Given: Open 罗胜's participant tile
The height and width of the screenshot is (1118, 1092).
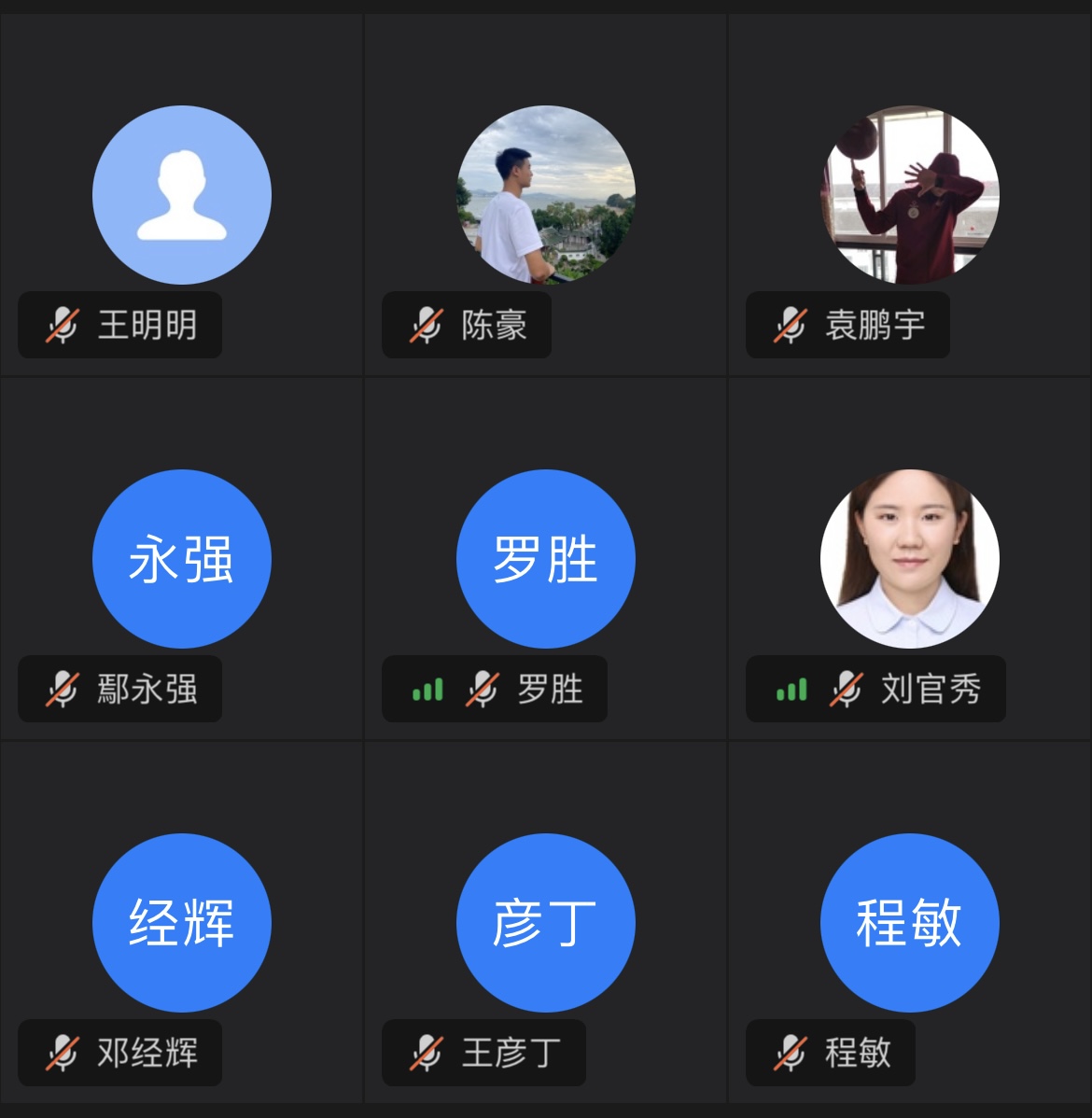Looking at the screenshot, I should click(545, 559).
